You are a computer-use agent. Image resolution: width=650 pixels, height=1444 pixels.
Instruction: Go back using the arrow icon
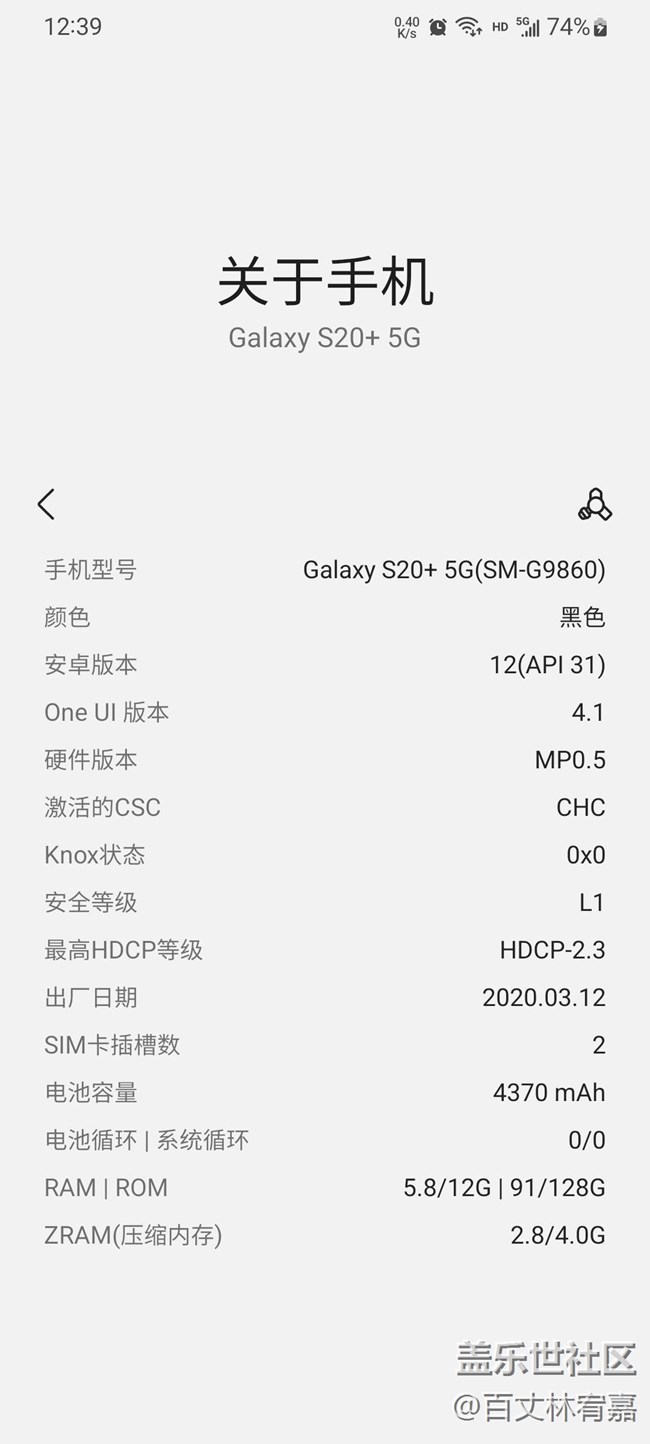[x=46, y=504]
